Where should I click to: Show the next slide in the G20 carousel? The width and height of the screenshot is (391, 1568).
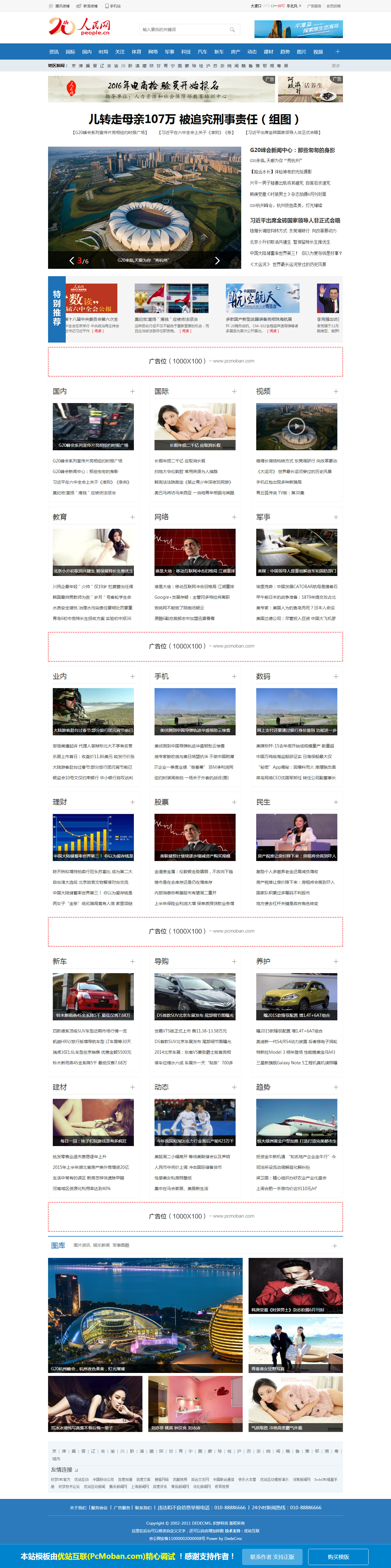pos(217,261)
